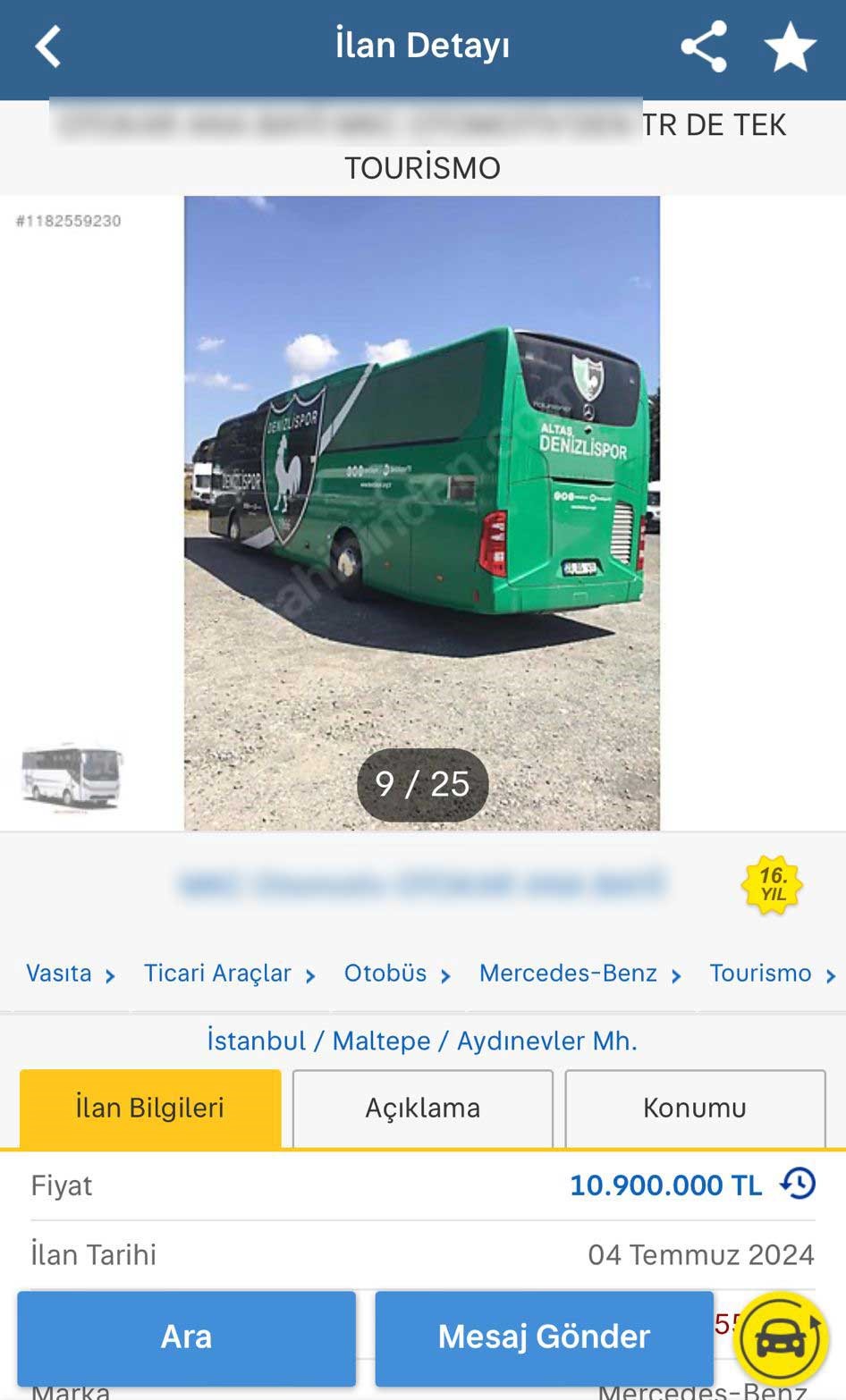Call the seller with Ara
The height and width of the screenshot is (1400, 846).
[x=186, y=1337]
